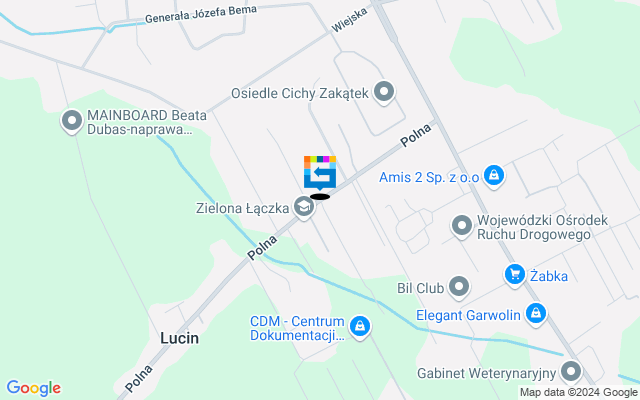Open the Gabinet Weterynaryjny pin
The height and width of the screenshot is (400, 640).
click(x=571, y=372)
